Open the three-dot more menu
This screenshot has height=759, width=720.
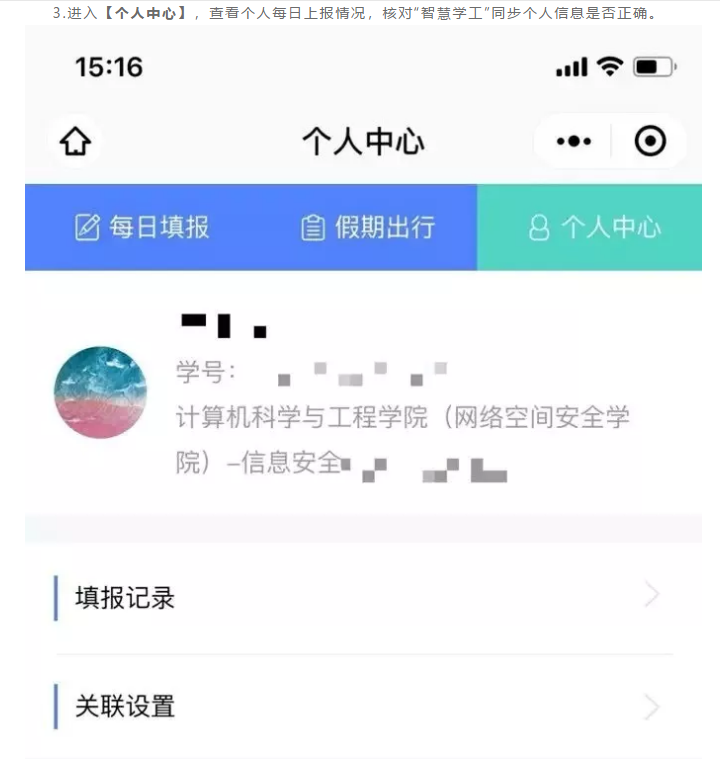[x=574, y=142]
